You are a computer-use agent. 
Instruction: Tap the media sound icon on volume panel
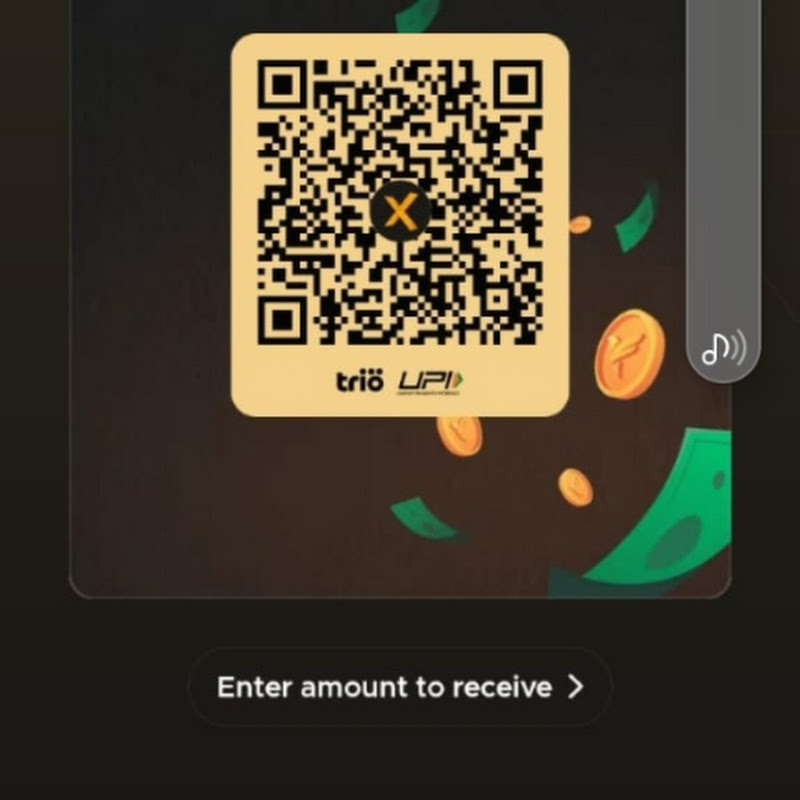(x=723, y=348)
